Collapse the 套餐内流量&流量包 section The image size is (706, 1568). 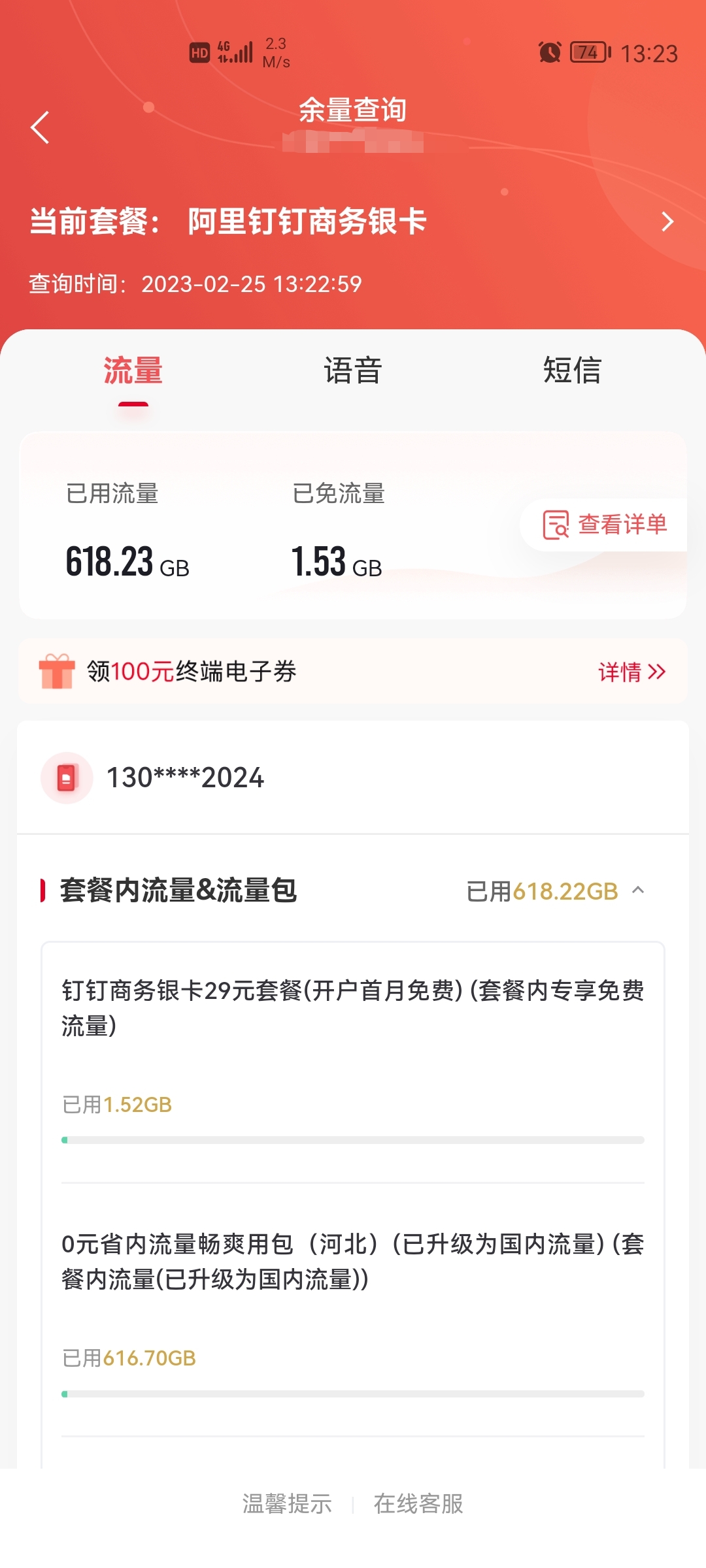coord(639,890)
